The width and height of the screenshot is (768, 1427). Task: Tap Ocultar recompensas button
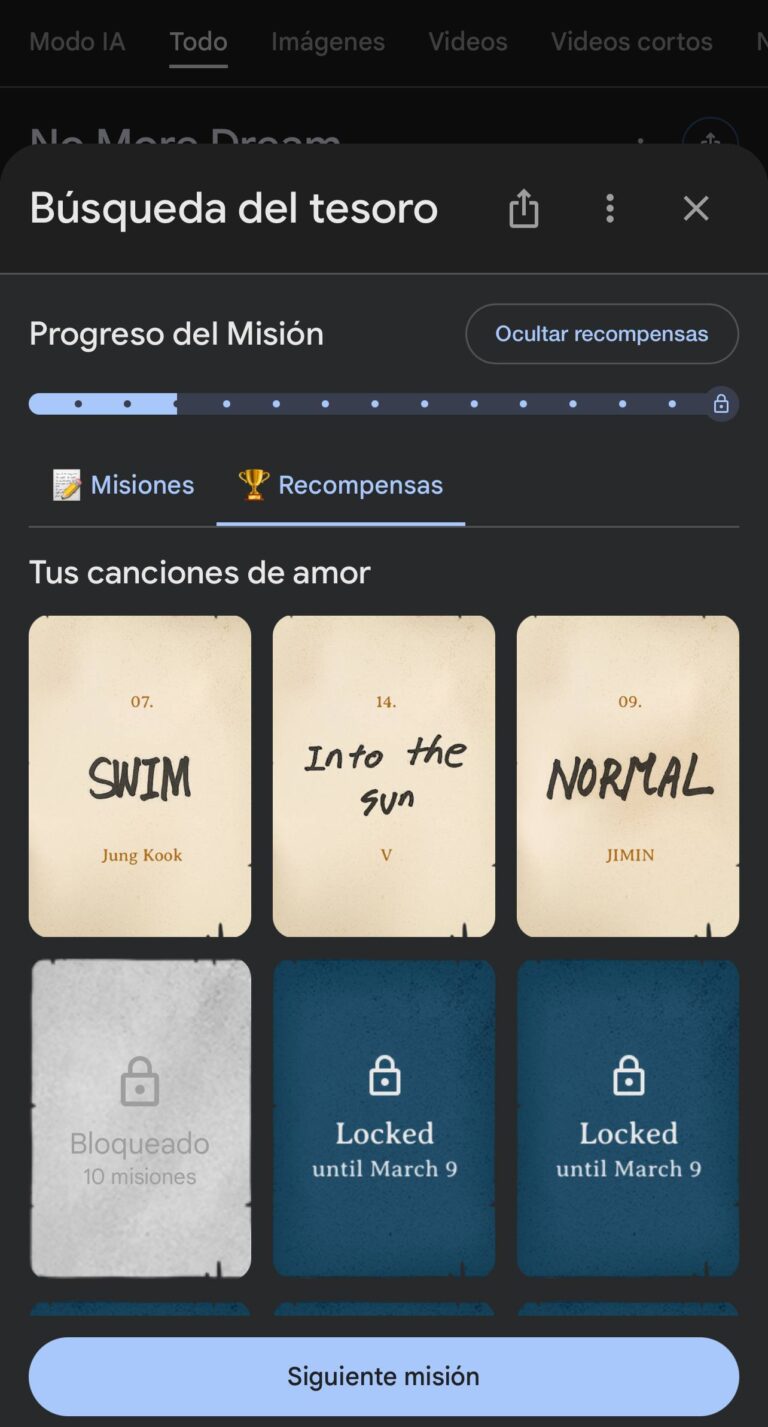pyautogui.click(x=601, y=334)
